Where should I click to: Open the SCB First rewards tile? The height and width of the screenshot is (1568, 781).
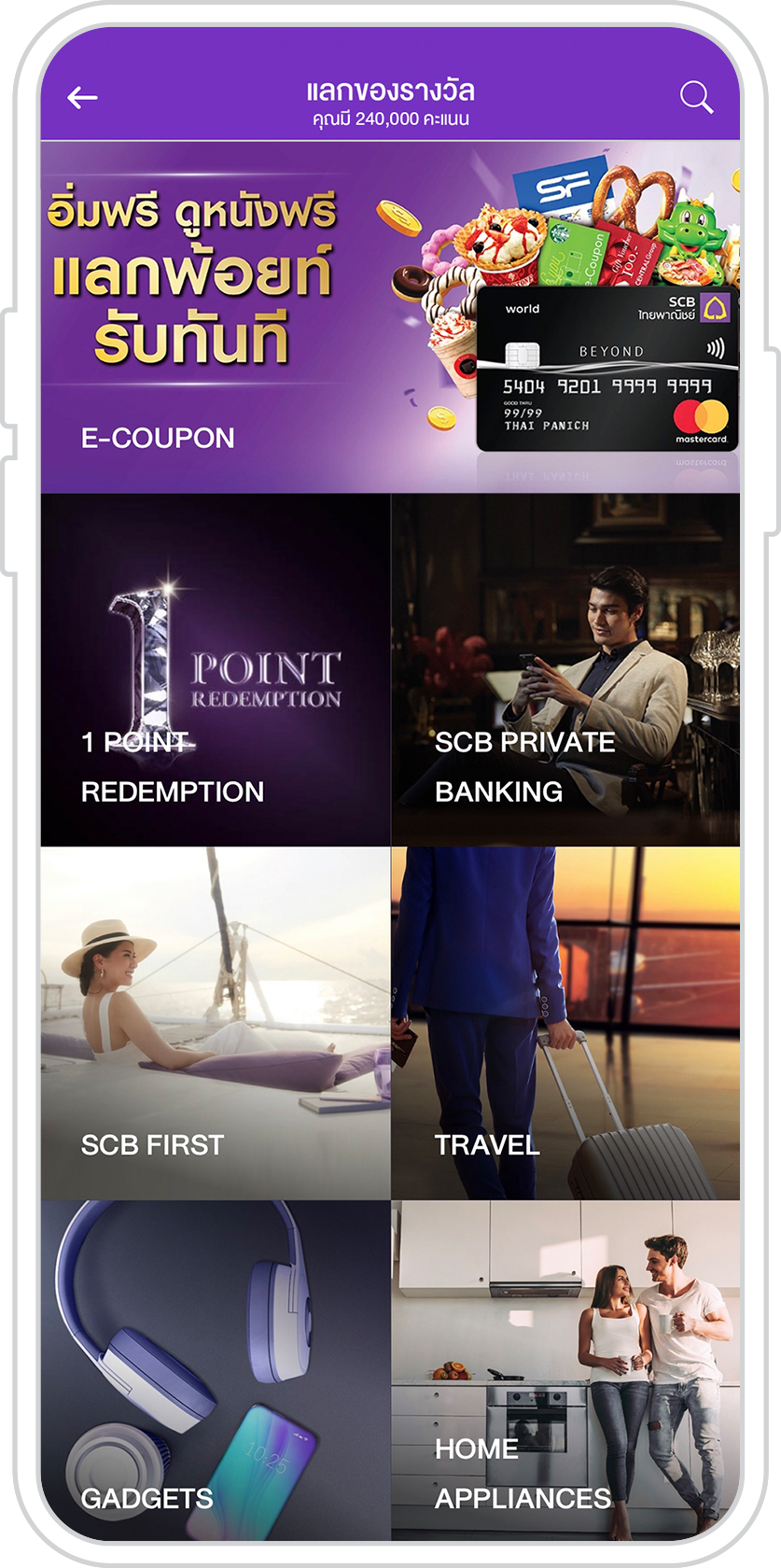[x=216, y=1023]
